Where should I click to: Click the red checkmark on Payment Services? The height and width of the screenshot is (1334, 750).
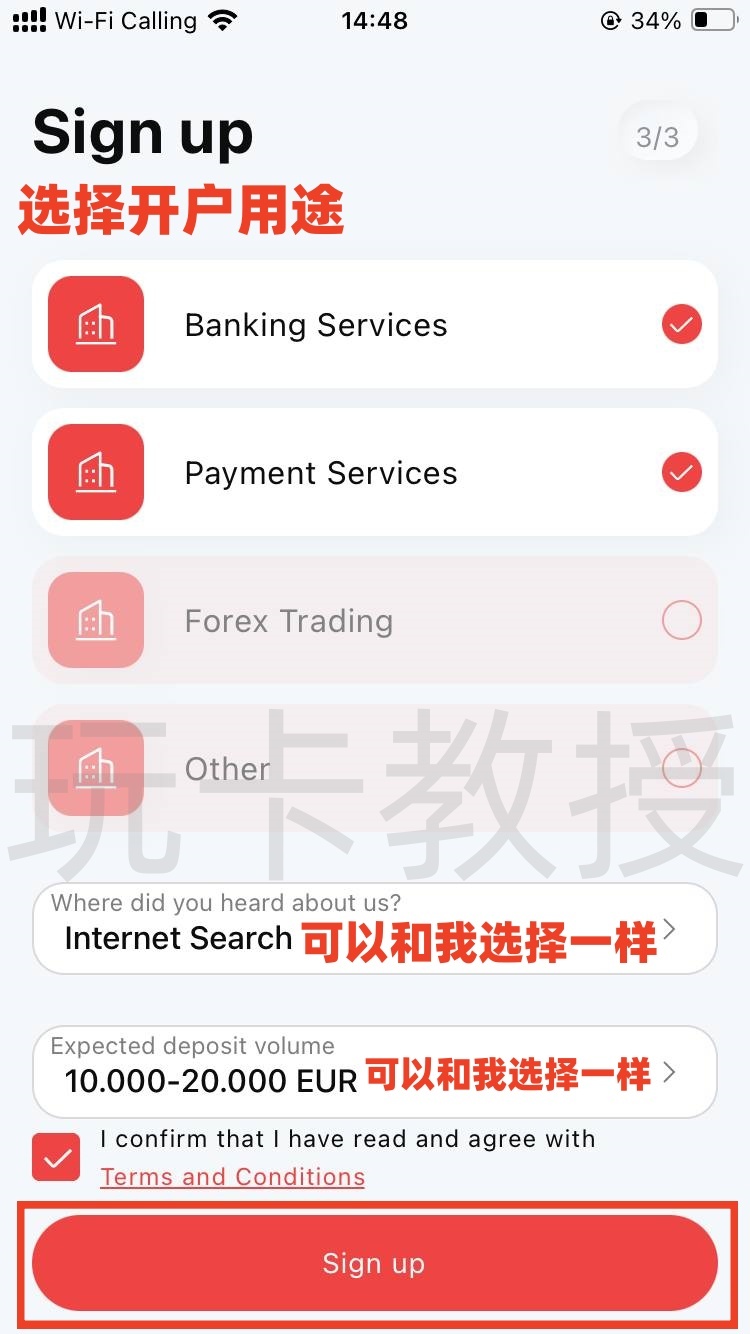(681, 472)
